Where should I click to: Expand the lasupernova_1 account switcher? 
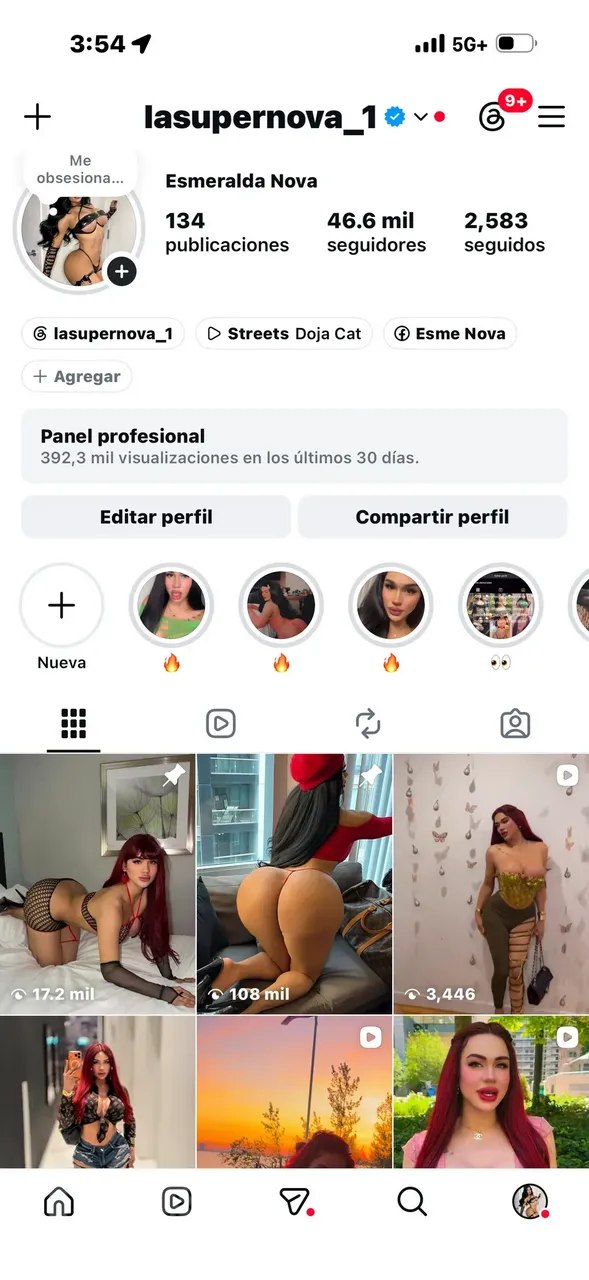tap(421, 117)
